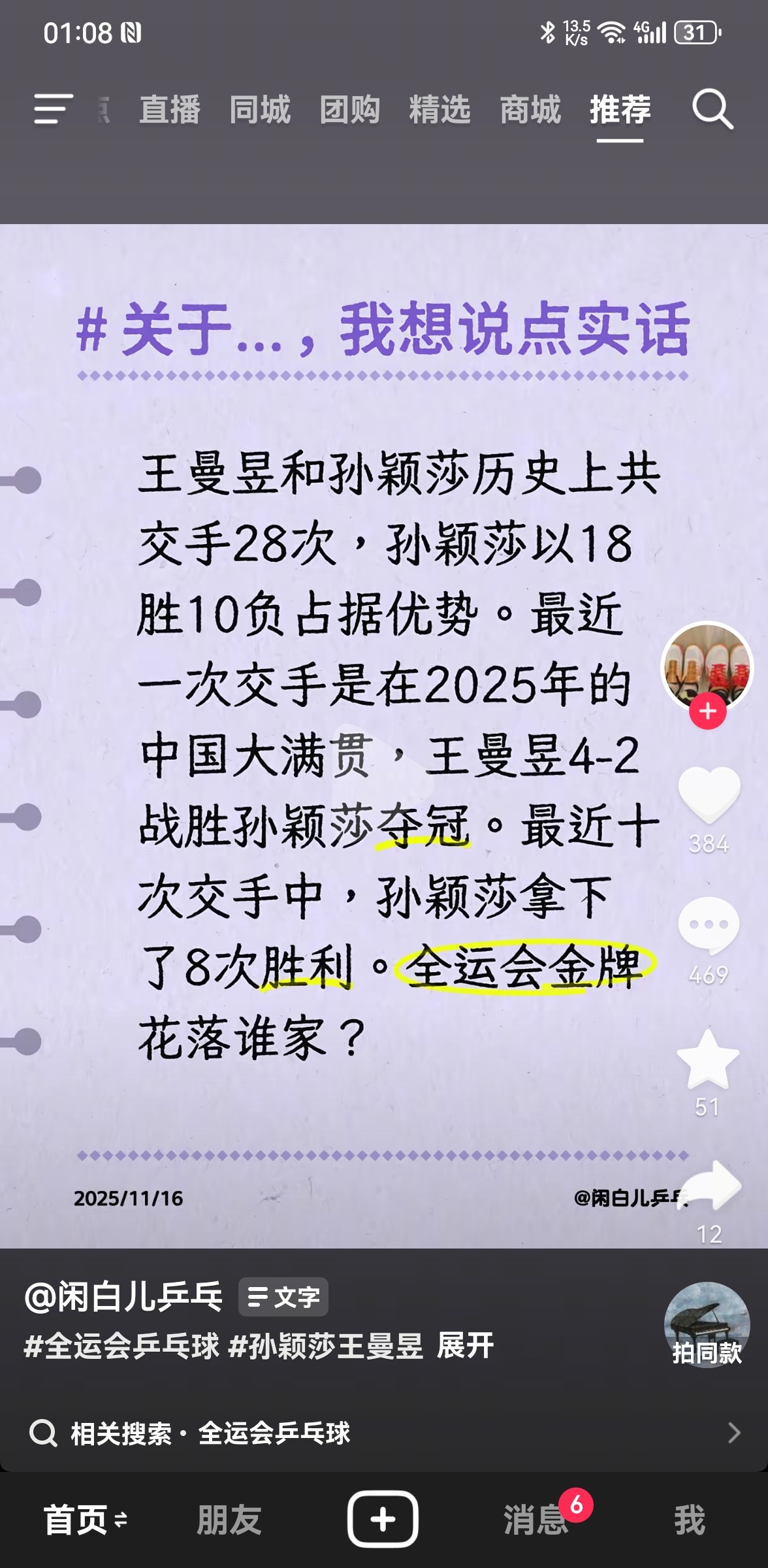Switch to the 商城 tab
The height and width of the screenshot is (1568, 768).
coord(530,110)
